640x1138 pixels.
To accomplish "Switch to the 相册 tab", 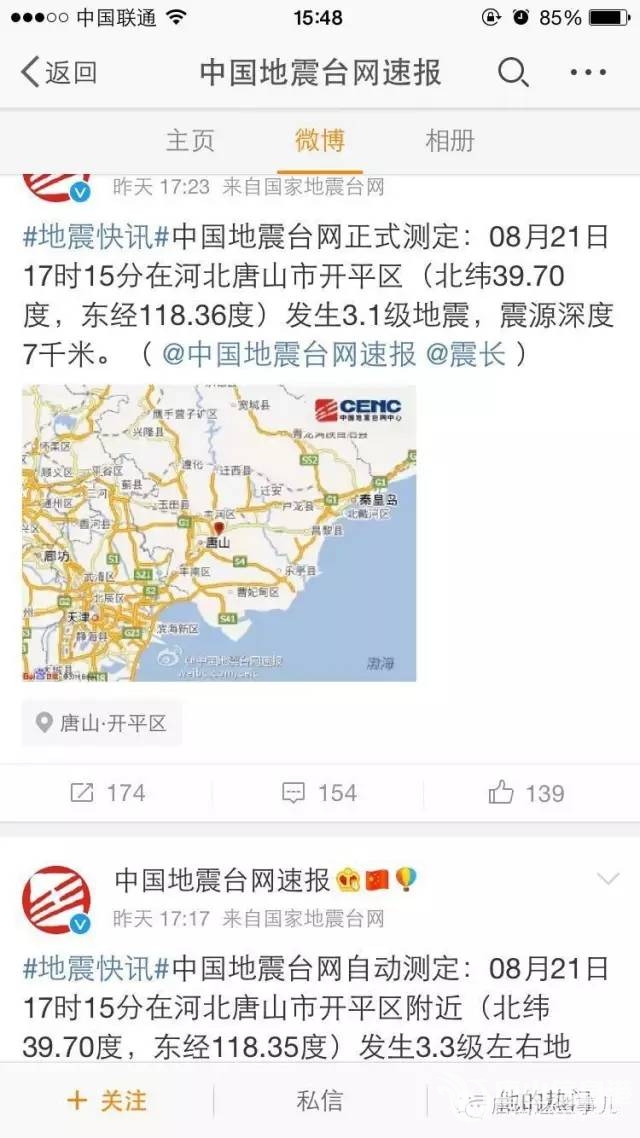I will 450,140.
